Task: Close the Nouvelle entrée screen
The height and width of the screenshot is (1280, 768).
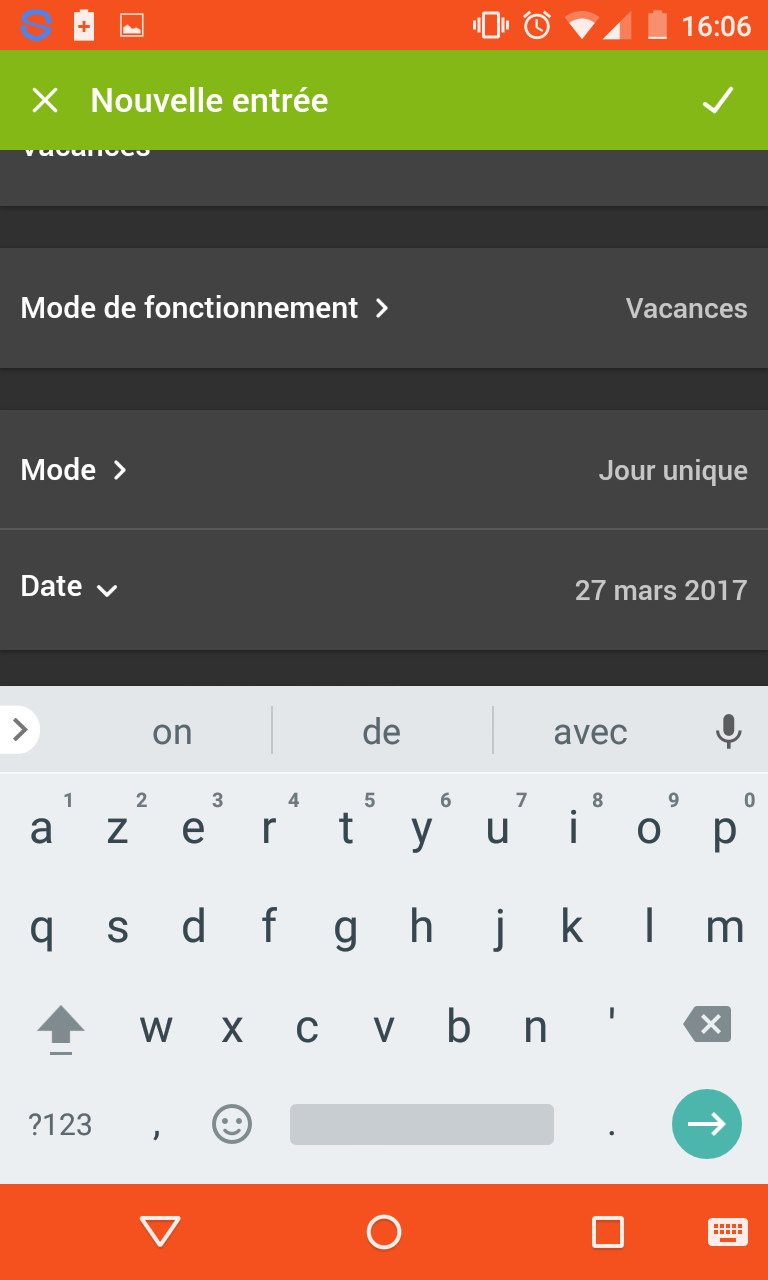Action: tap(45, 100)
